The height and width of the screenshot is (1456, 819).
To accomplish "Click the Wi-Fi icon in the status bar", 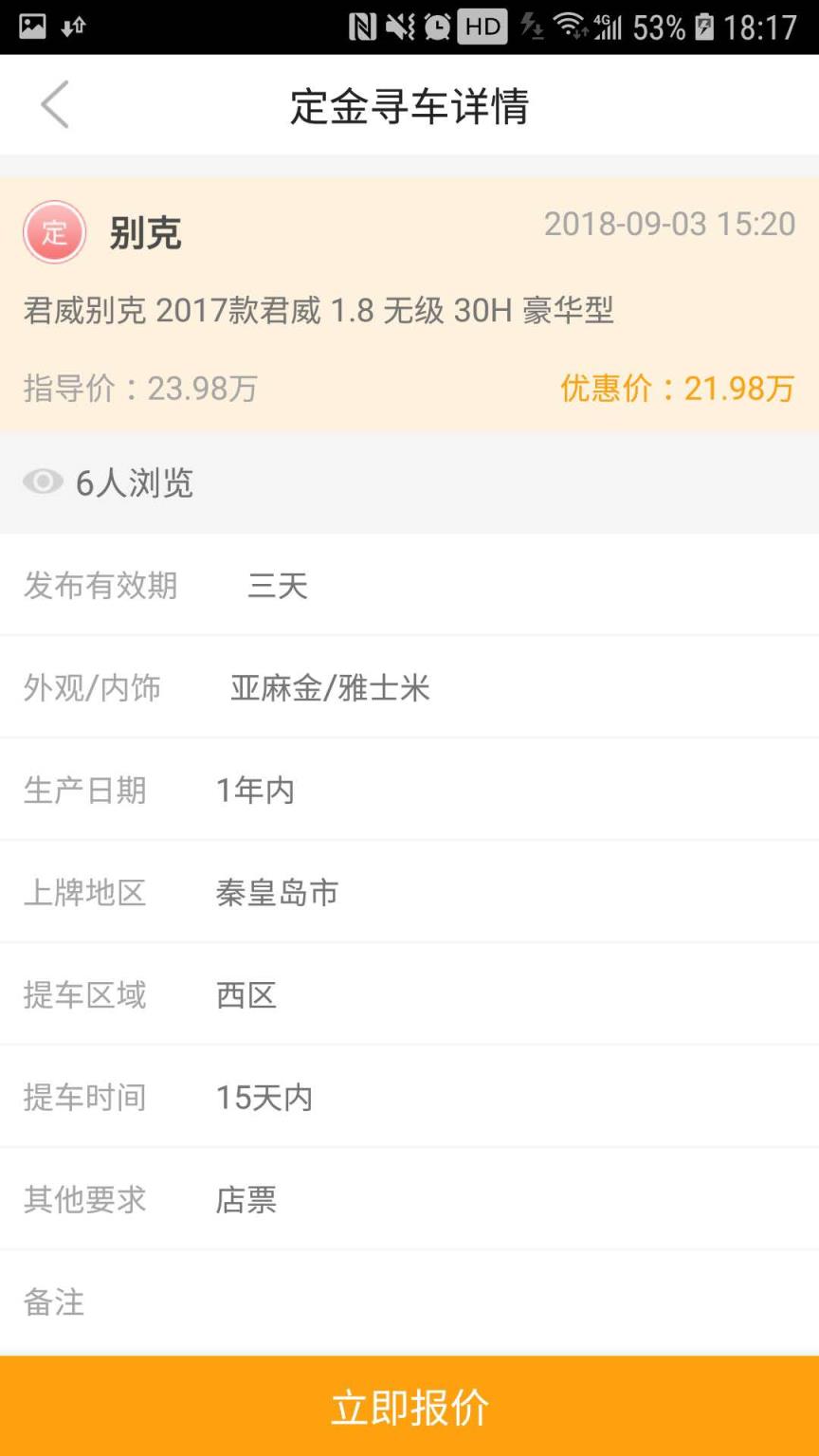I will point(570,27).
